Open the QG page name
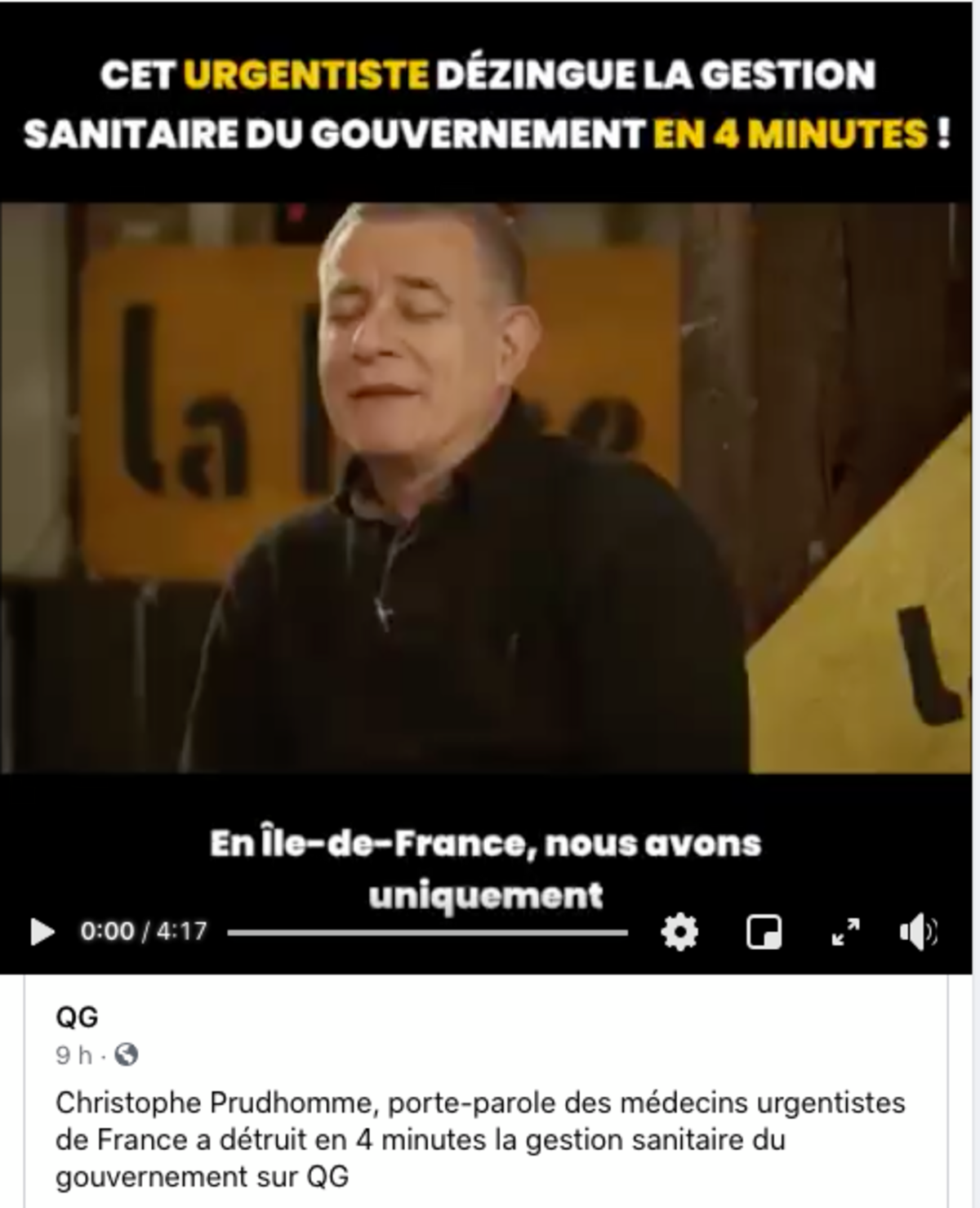The height and width of the screenshot is (1208, 980). click(x=77, y=1017)
